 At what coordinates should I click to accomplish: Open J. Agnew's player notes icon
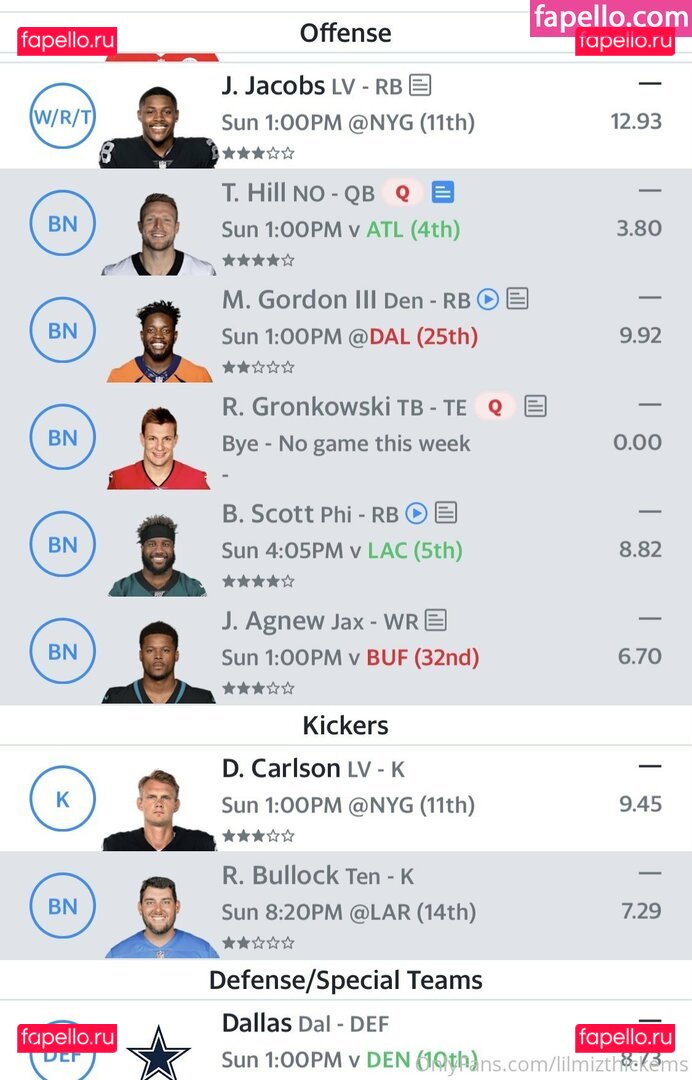(435, 621)
